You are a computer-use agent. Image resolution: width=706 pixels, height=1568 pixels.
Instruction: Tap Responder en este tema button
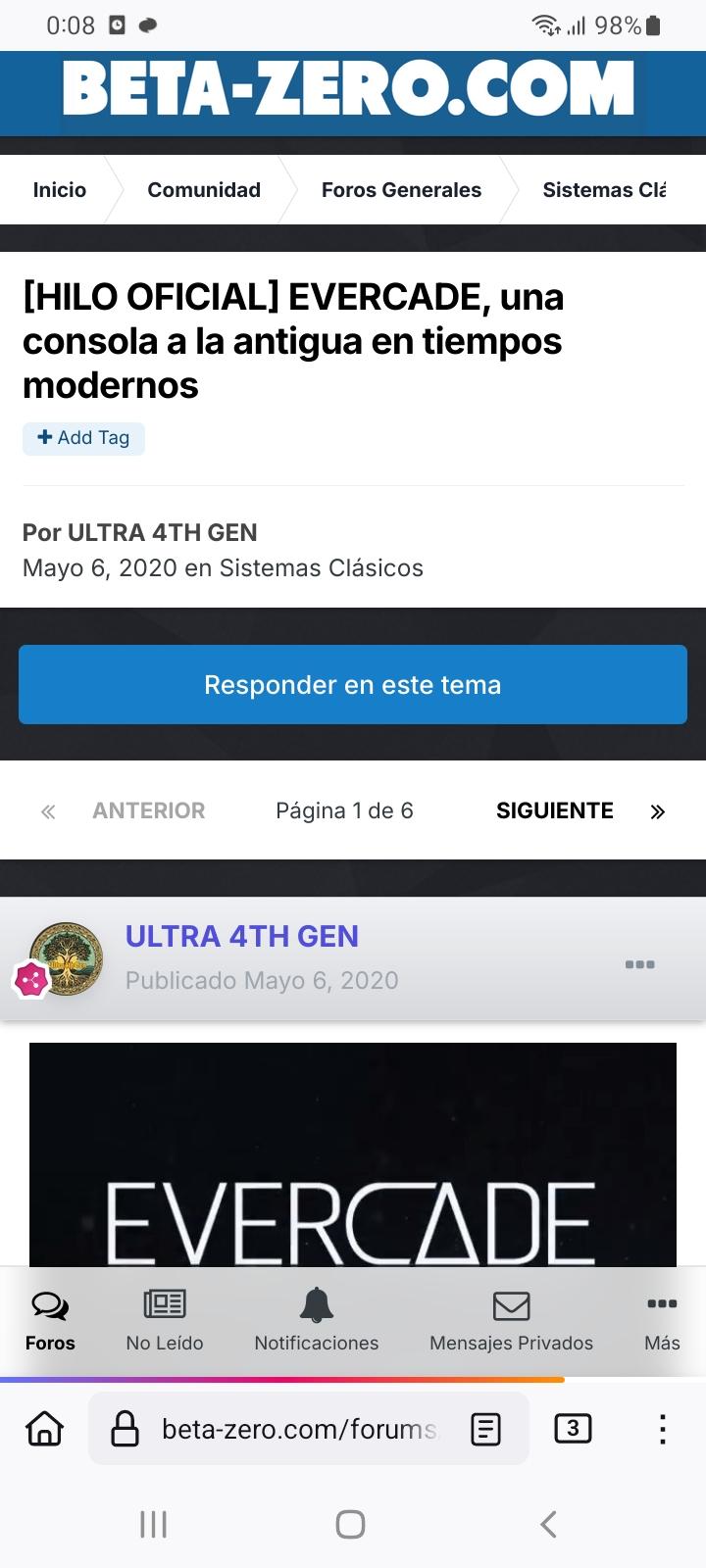pos(353,684)
